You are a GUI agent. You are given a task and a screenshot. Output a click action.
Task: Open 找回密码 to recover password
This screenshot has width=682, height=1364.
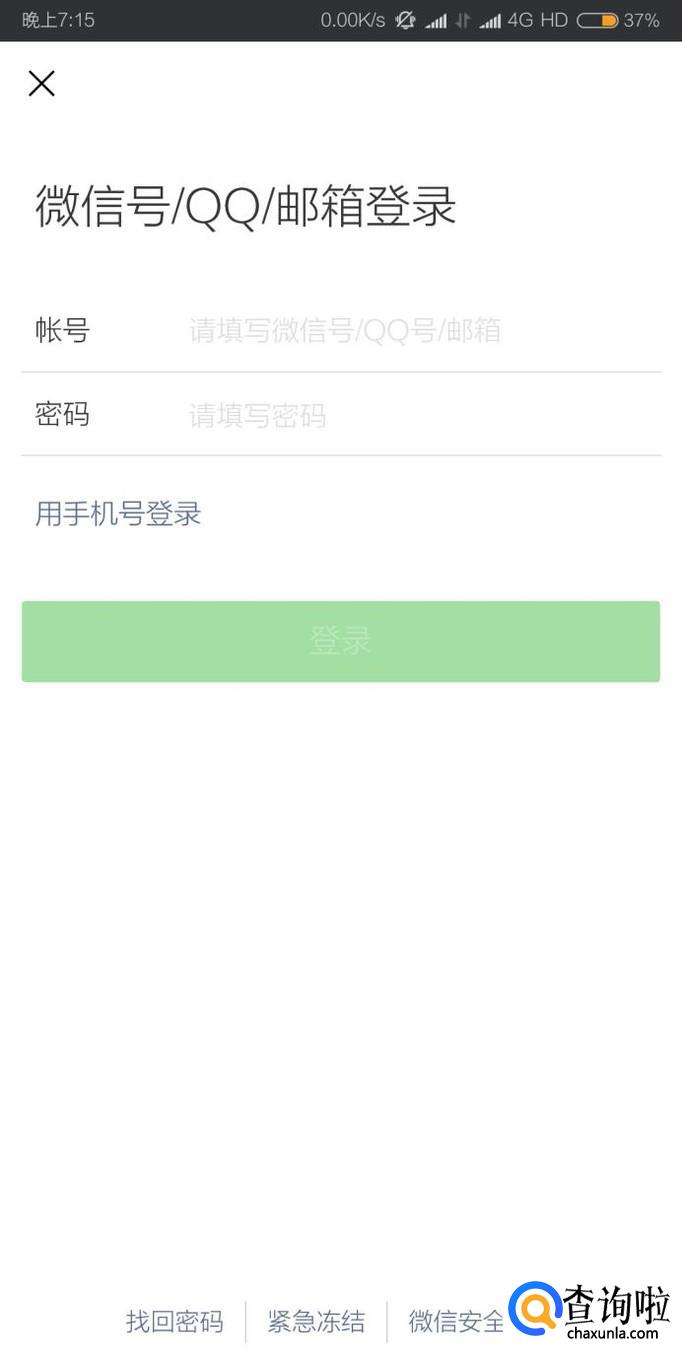pos(174,1321)
